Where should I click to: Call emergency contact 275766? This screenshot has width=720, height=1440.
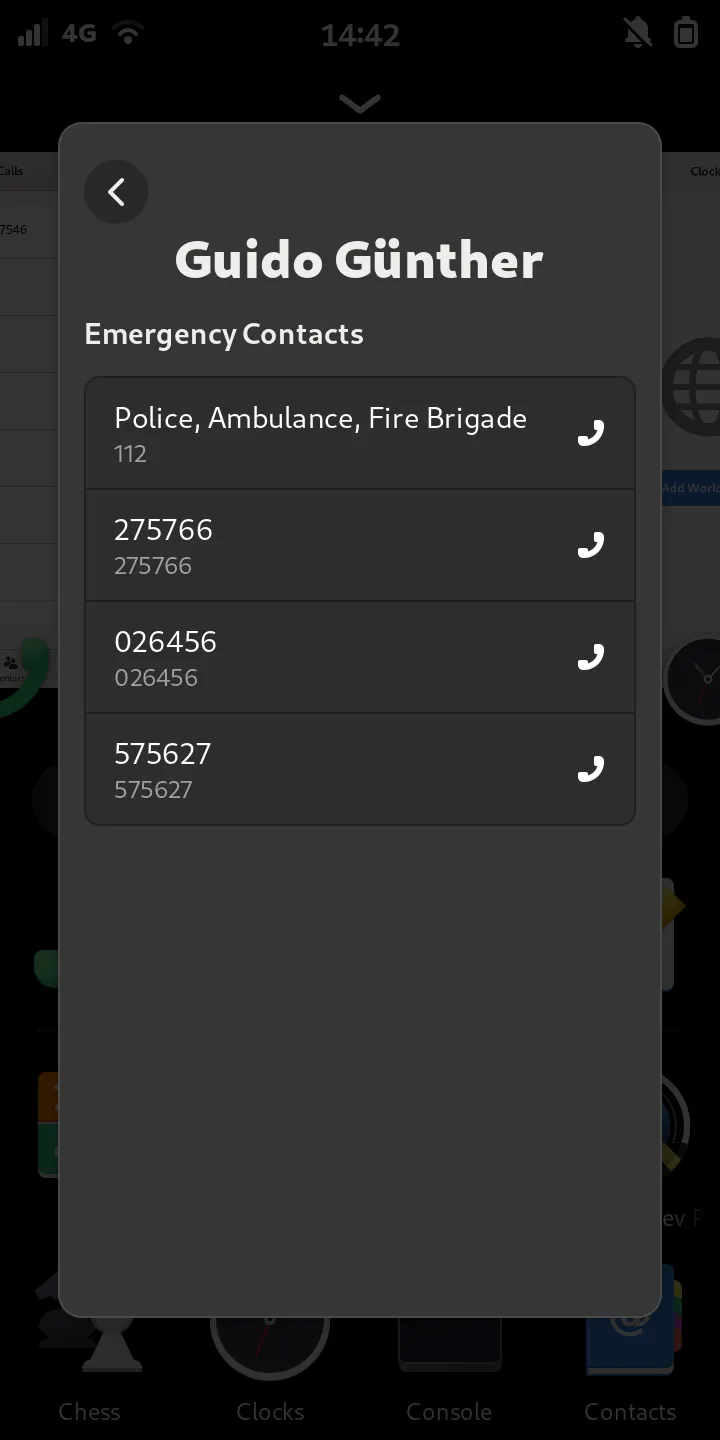tap(591, 545)
